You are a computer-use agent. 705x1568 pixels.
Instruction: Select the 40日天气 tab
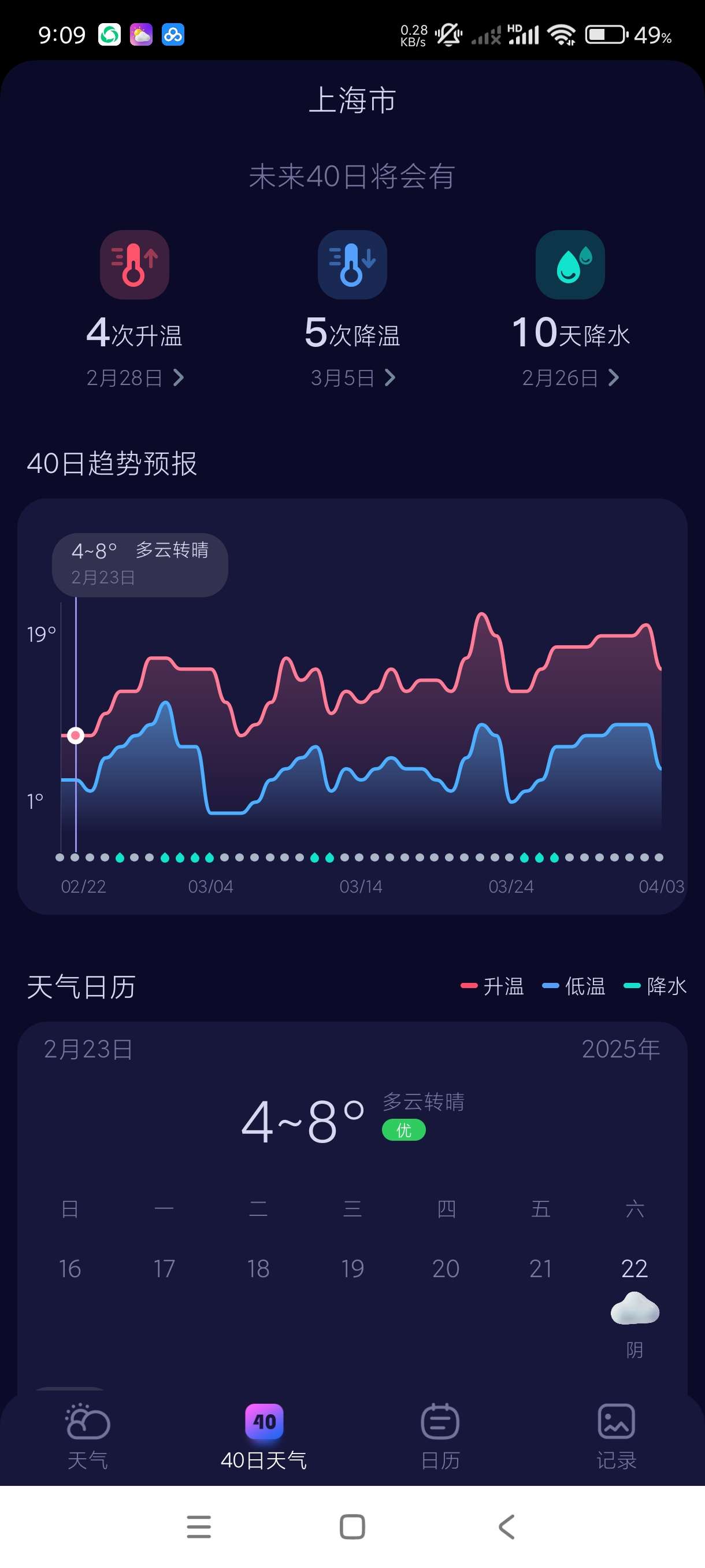pyautogui.click(x=264, y=1437)
